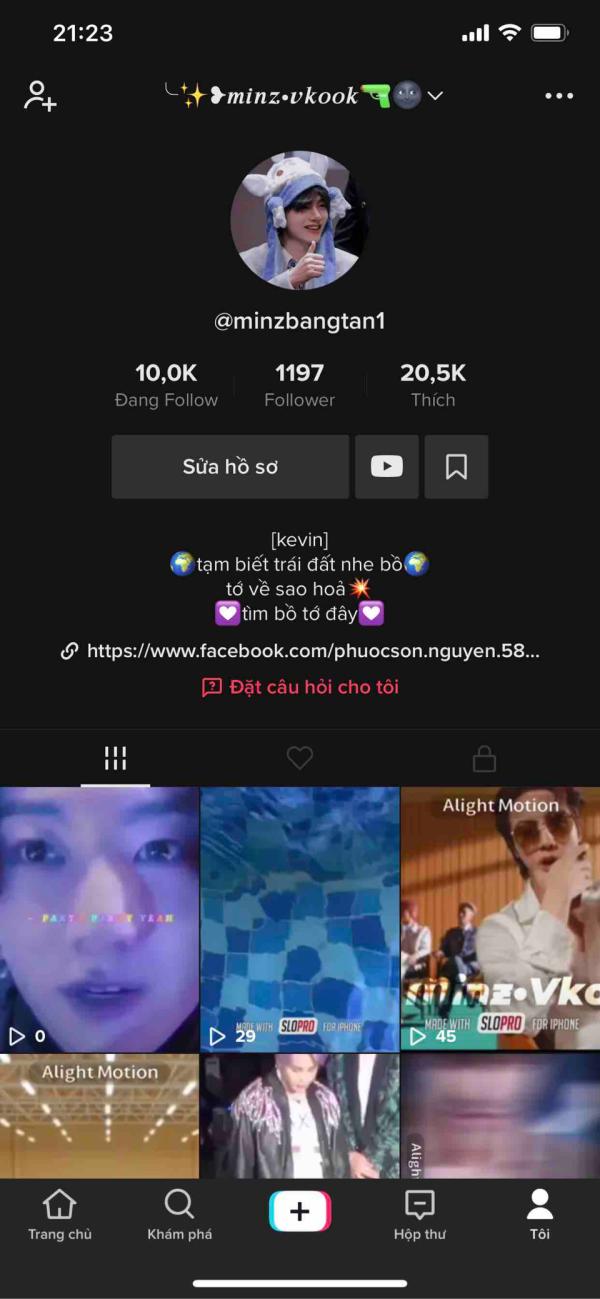
Task: Open the saved bookmarks button
Action: click(456, 467)
